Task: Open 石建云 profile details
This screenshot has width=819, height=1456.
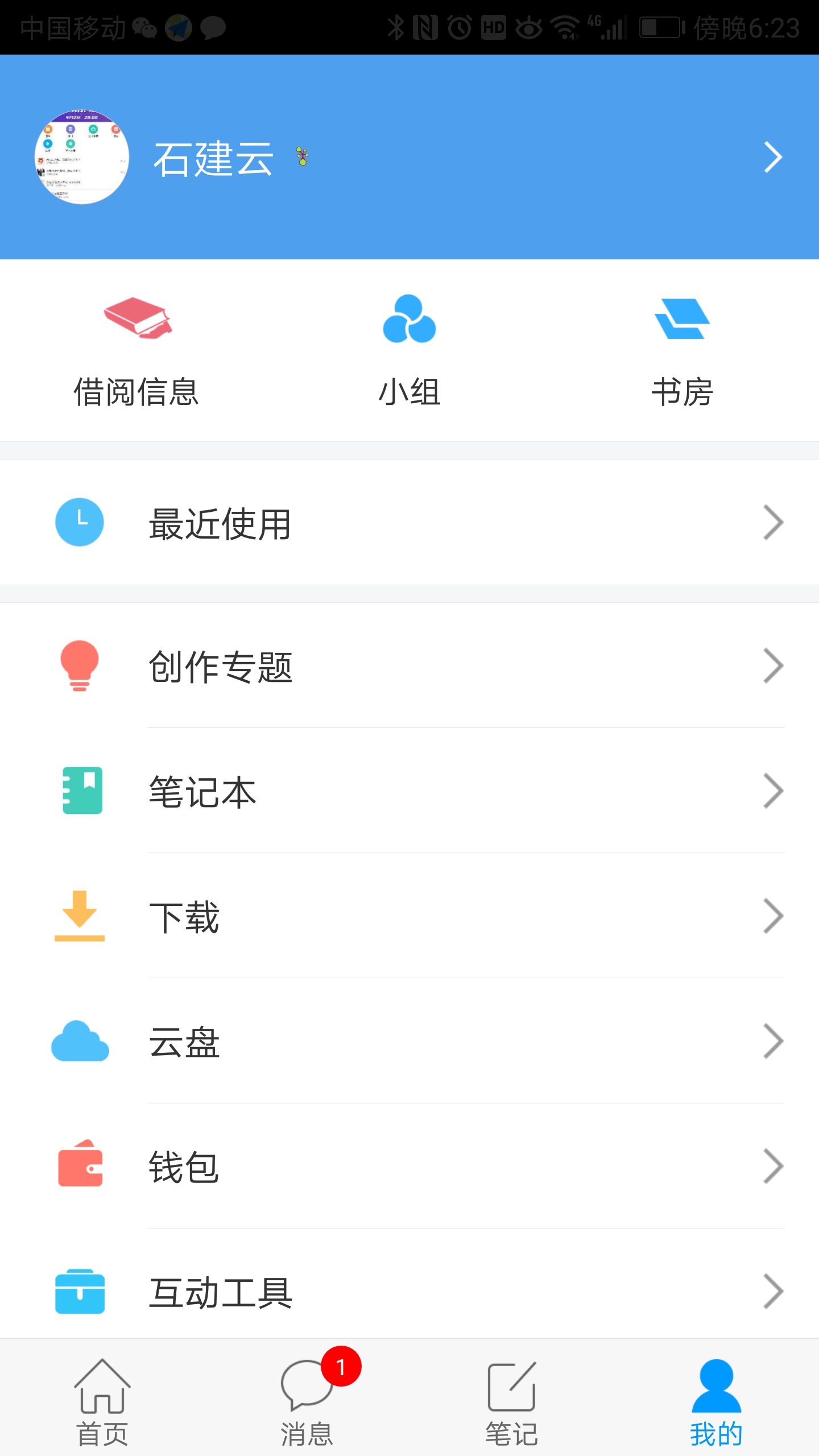Action: [x=409, y=157]
